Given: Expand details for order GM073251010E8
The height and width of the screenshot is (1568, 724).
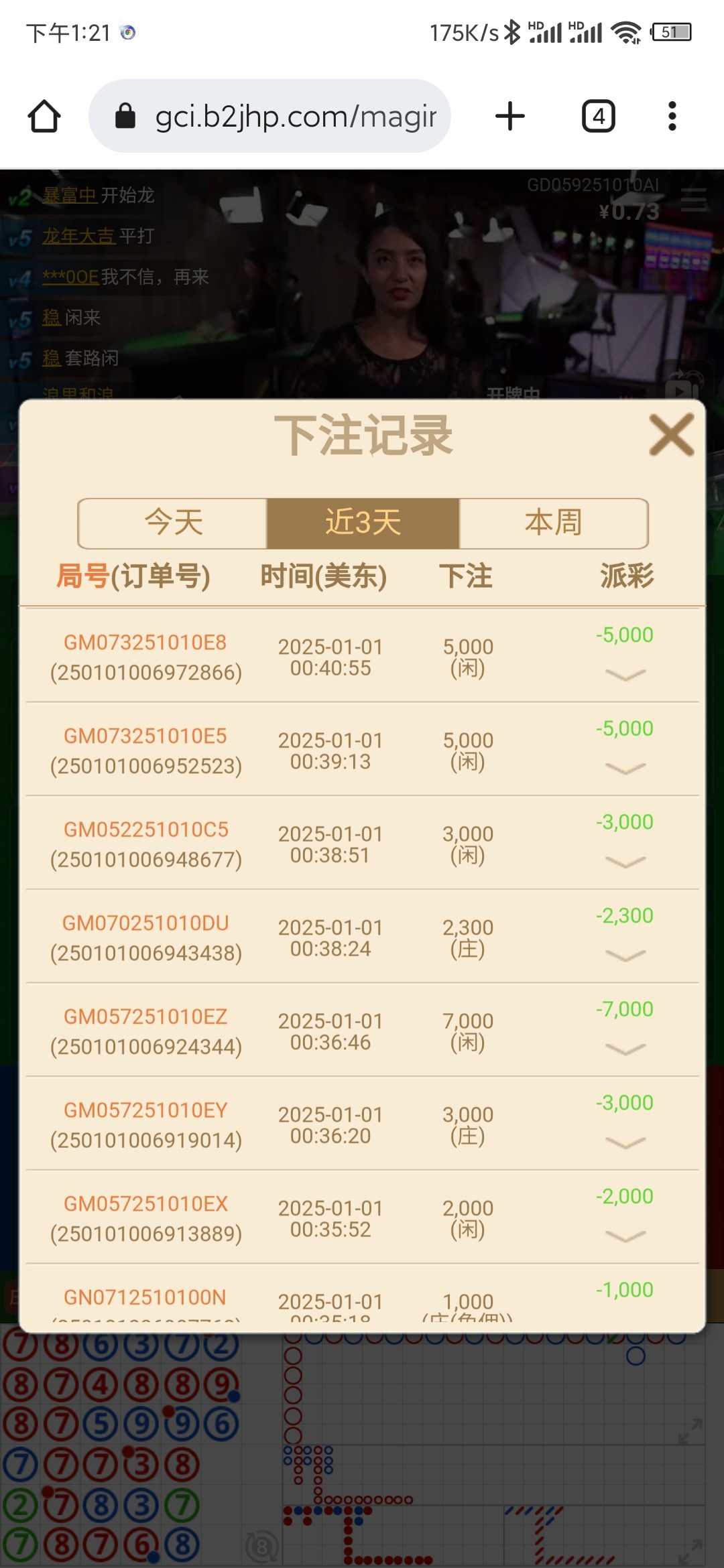Looking at the screenshot, I should click(625, 674).
